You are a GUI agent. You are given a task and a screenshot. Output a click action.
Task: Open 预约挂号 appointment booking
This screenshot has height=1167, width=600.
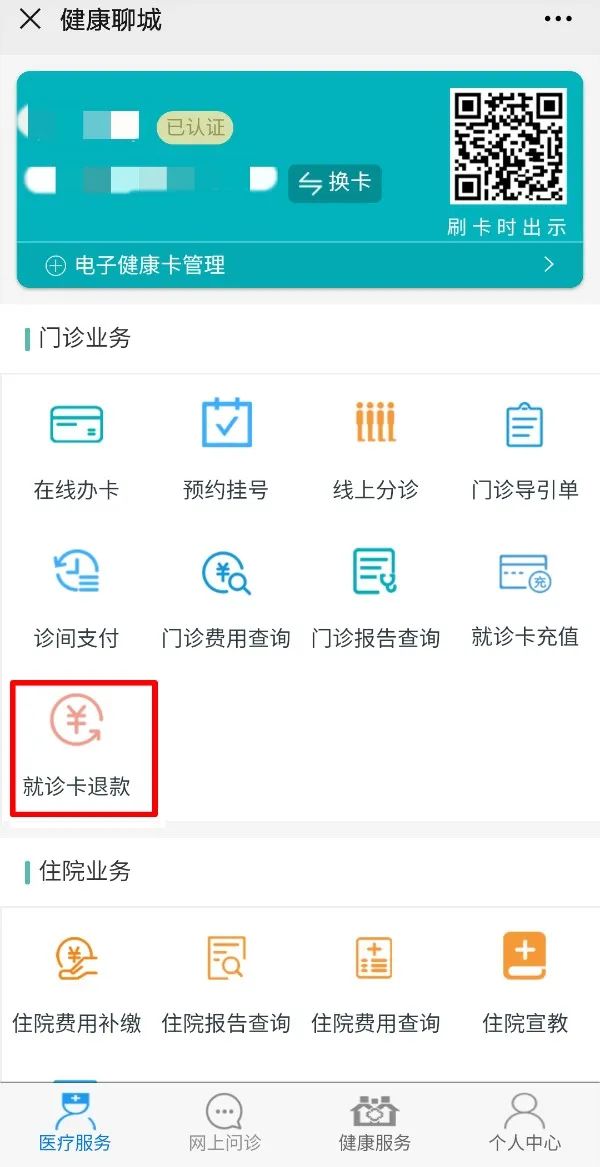point(226,449)
